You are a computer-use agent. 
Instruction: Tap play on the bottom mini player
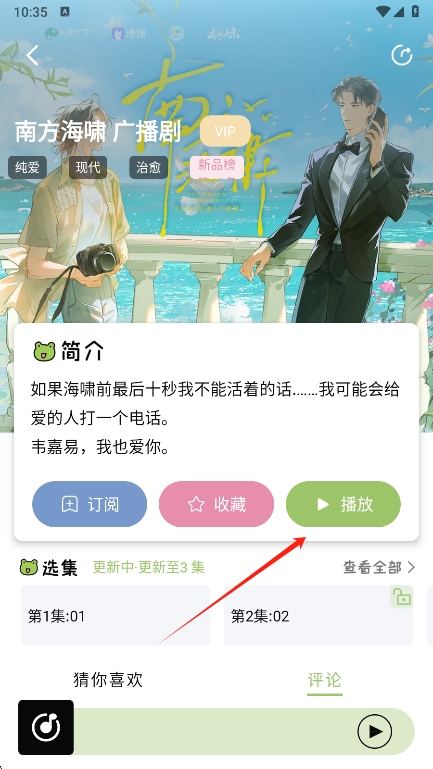[x=375, y=732]
